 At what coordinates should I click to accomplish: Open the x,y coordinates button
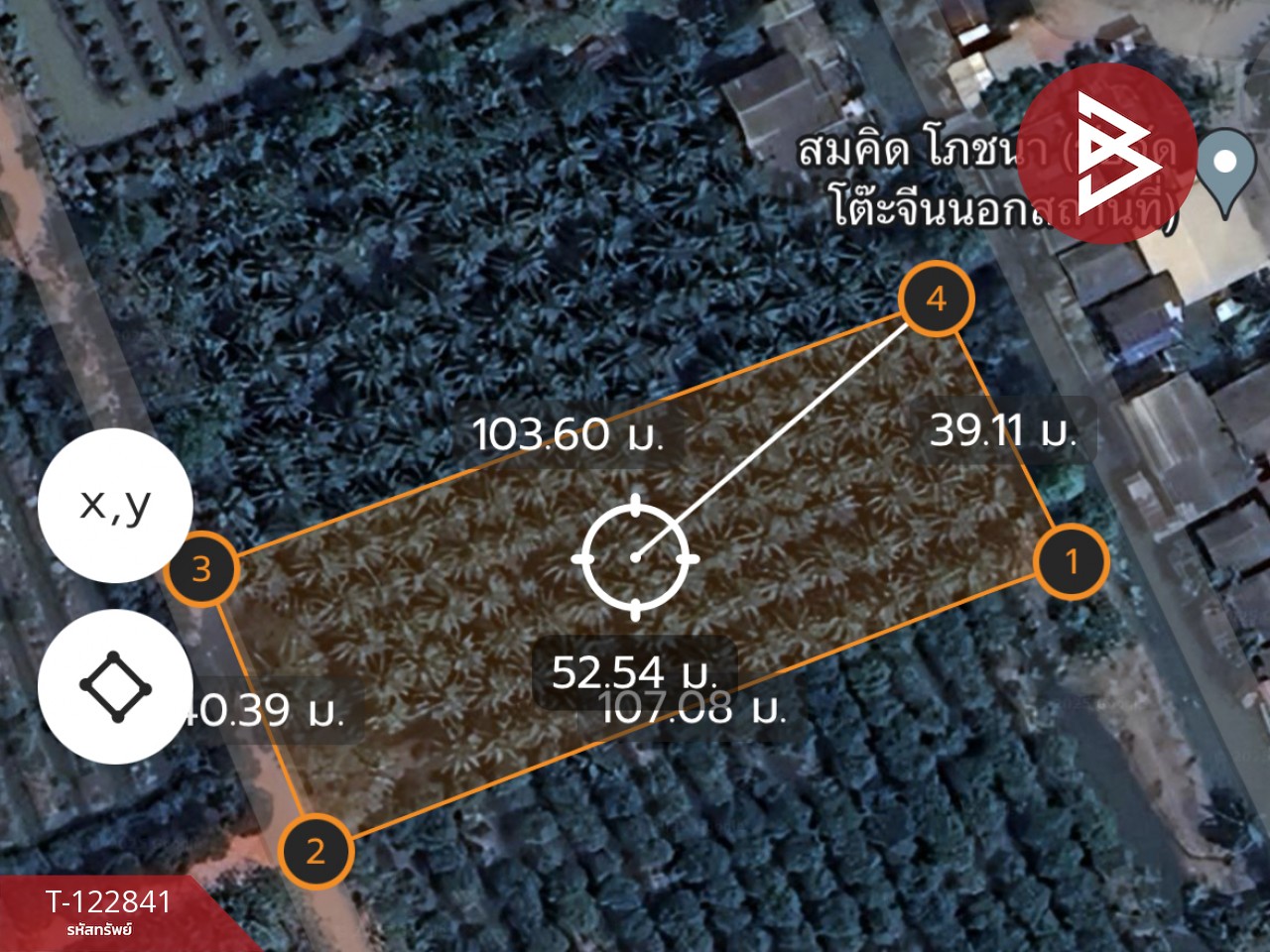coord(114,506)
